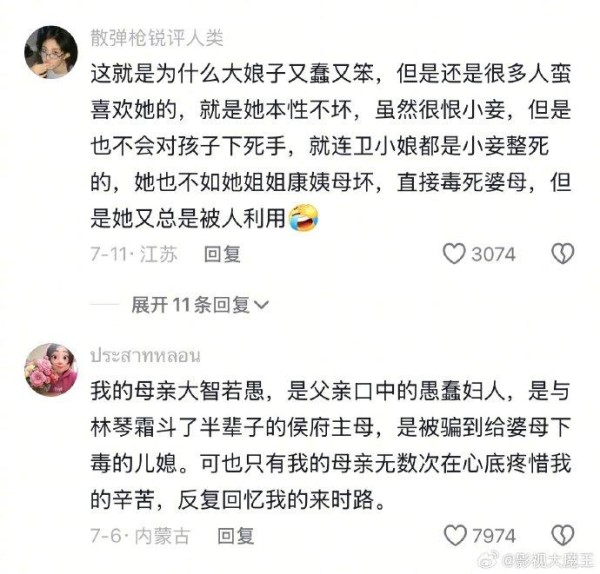Image resolution: width=600 pixels, height=574 pixels.
Task: Open 散弹枪锐评人类's profile avatar
Action: [52, 52]
